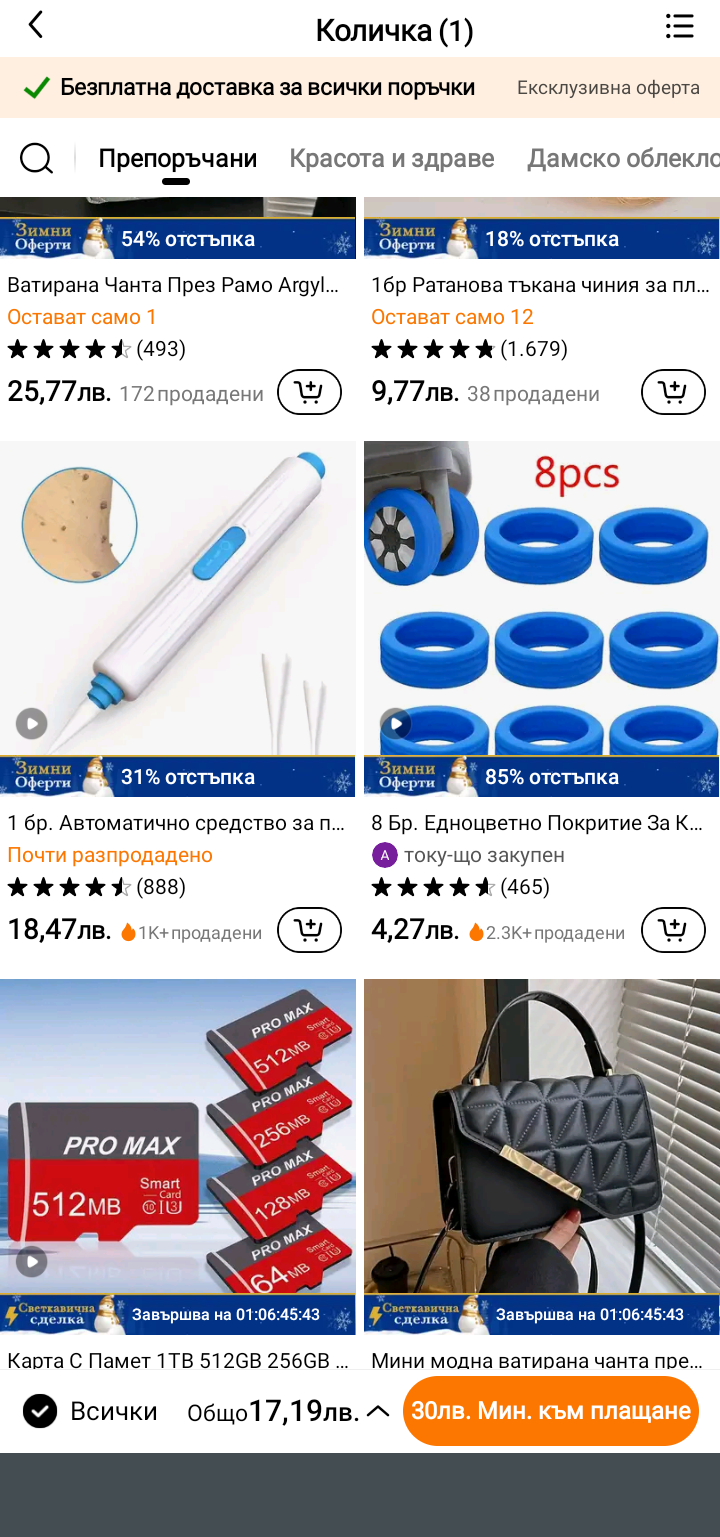Switch to the Красота и здраве tab
The height and width of the screenshot is (1537, 720).
click(391, 158)
